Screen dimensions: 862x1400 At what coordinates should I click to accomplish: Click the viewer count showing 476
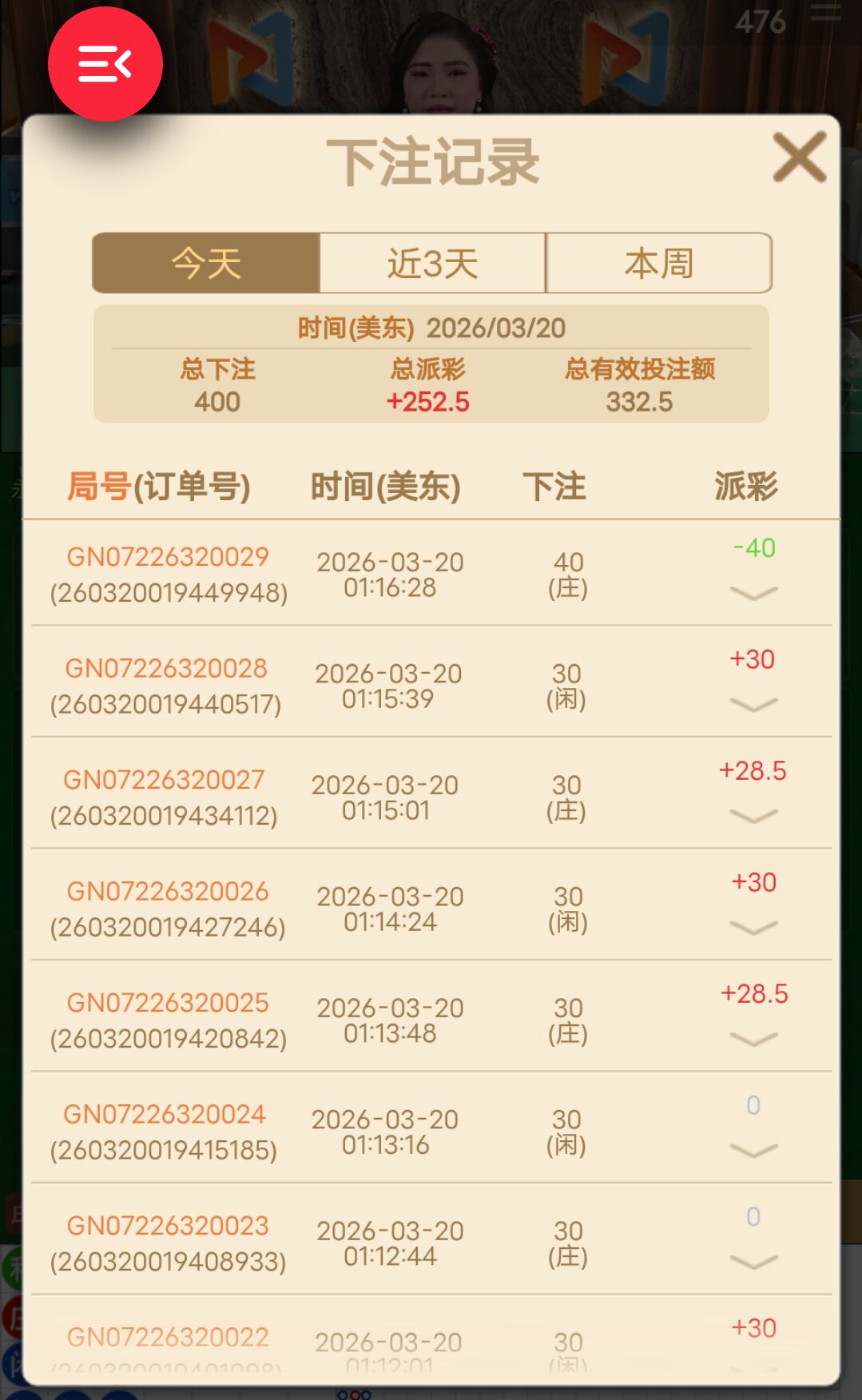point(761,24)
